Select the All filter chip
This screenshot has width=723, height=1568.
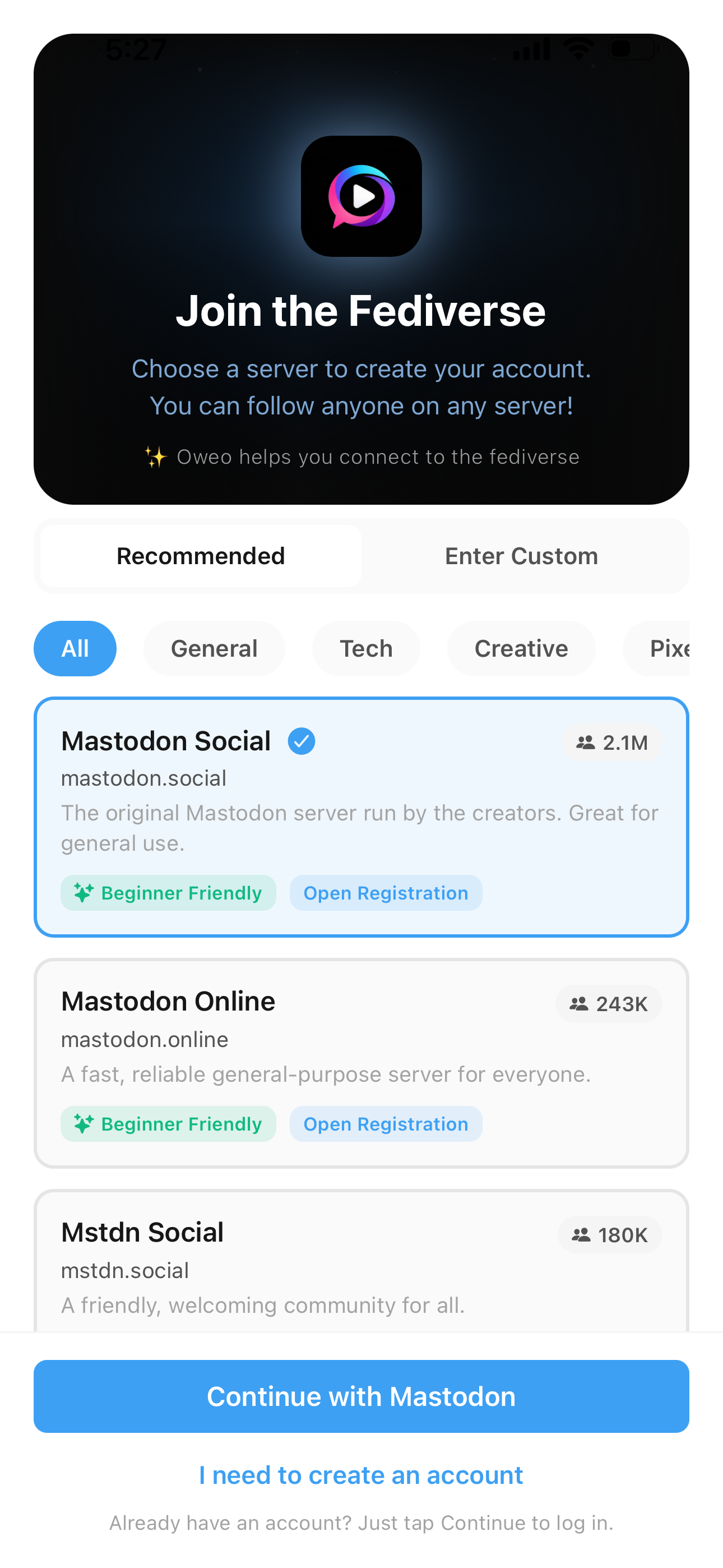[75, 648]
